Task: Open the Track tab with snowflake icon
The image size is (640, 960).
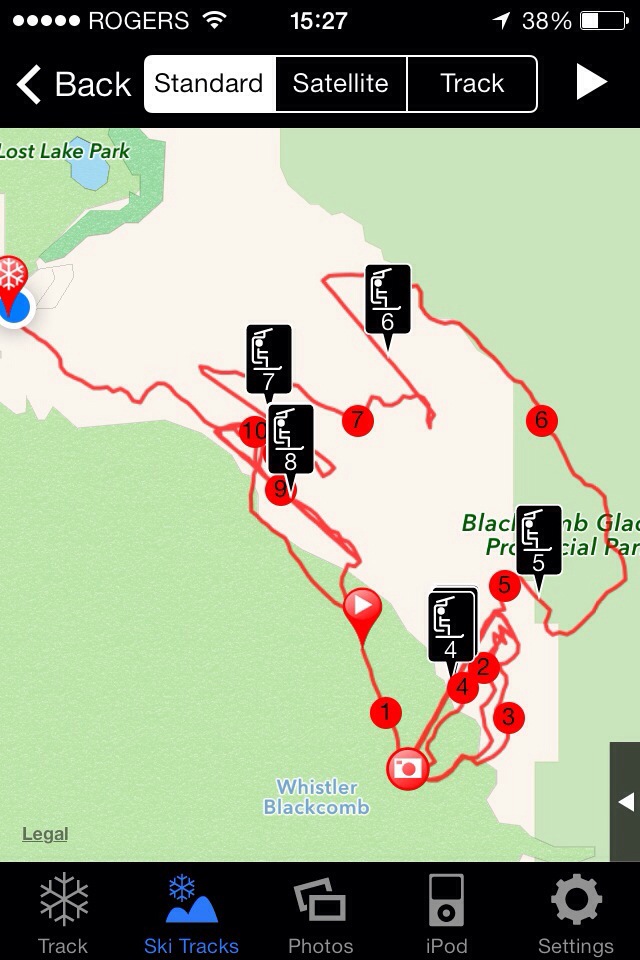Action: [x=64, y=912]
